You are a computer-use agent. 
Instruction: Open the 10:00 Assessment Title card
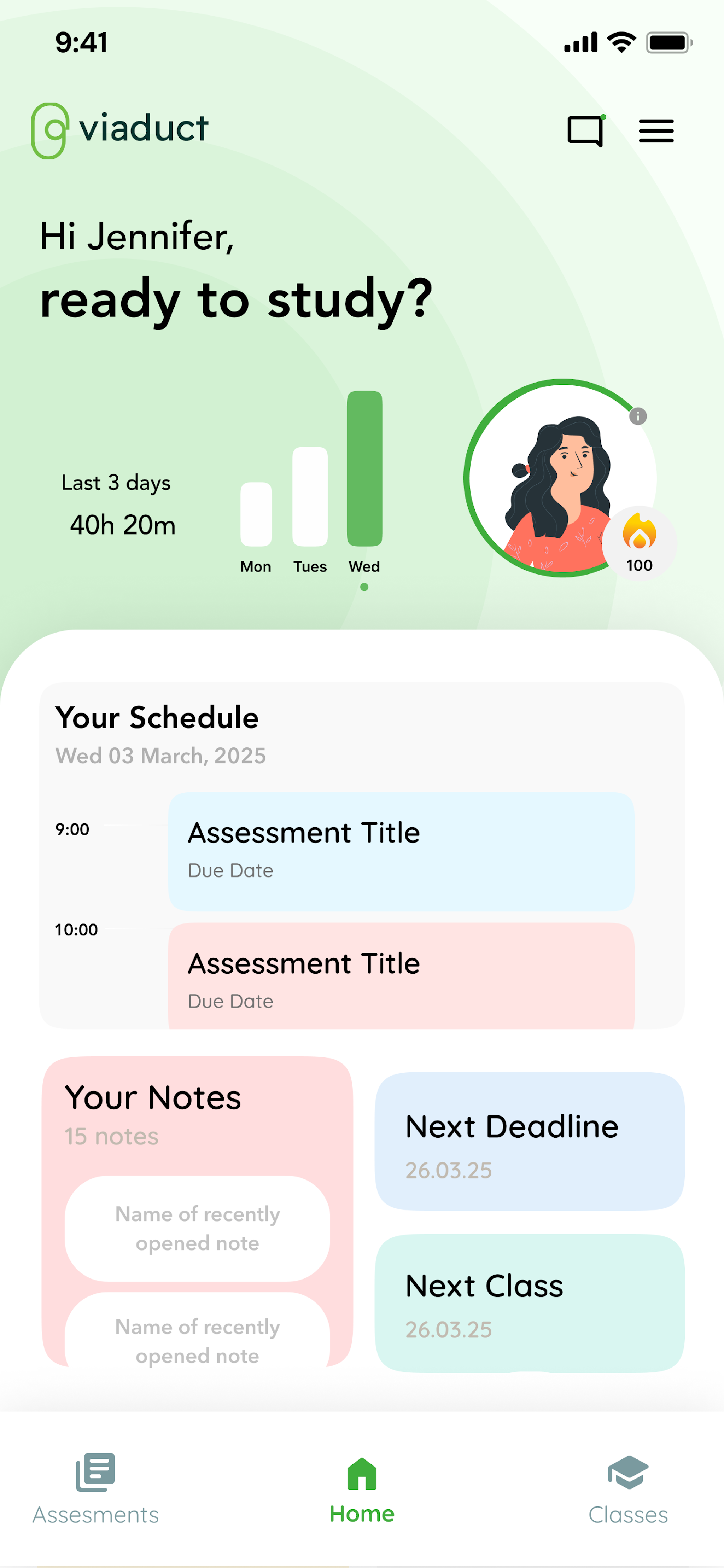[x=401, y=976]
